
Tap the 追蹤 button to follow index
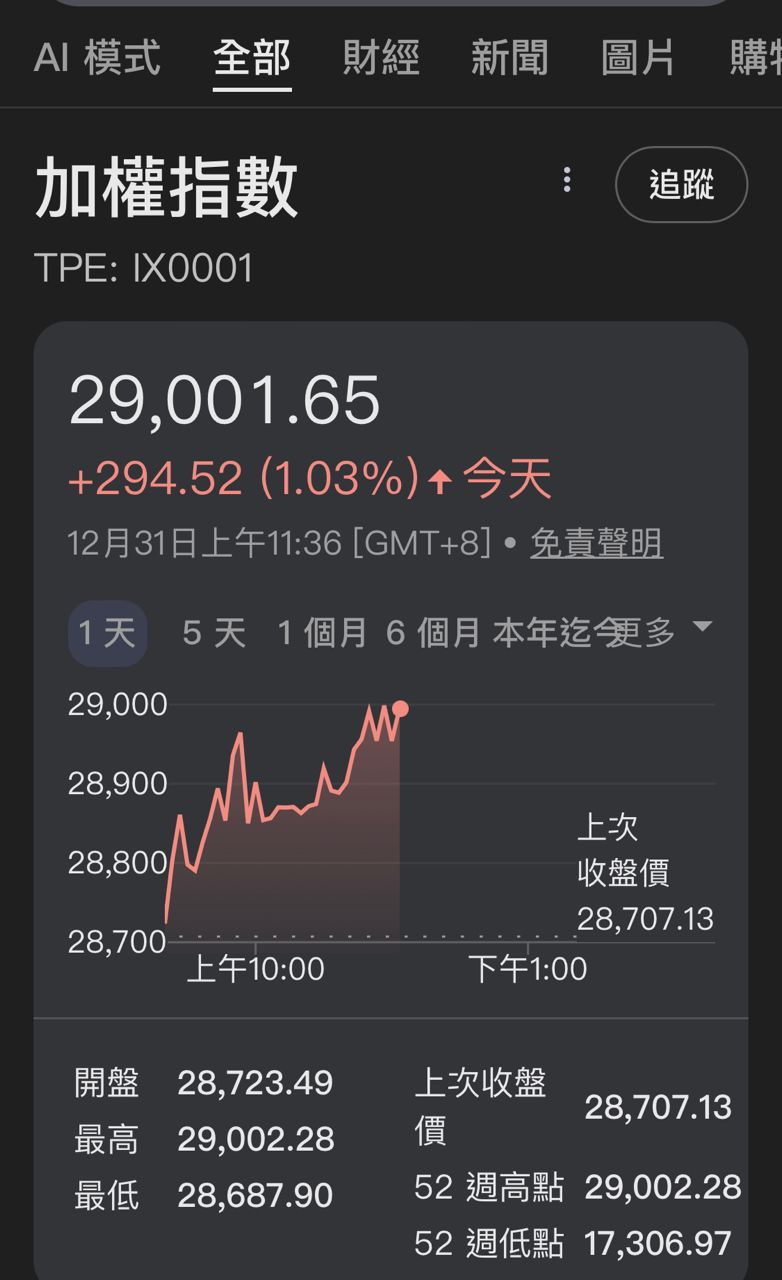coord(681,185)
